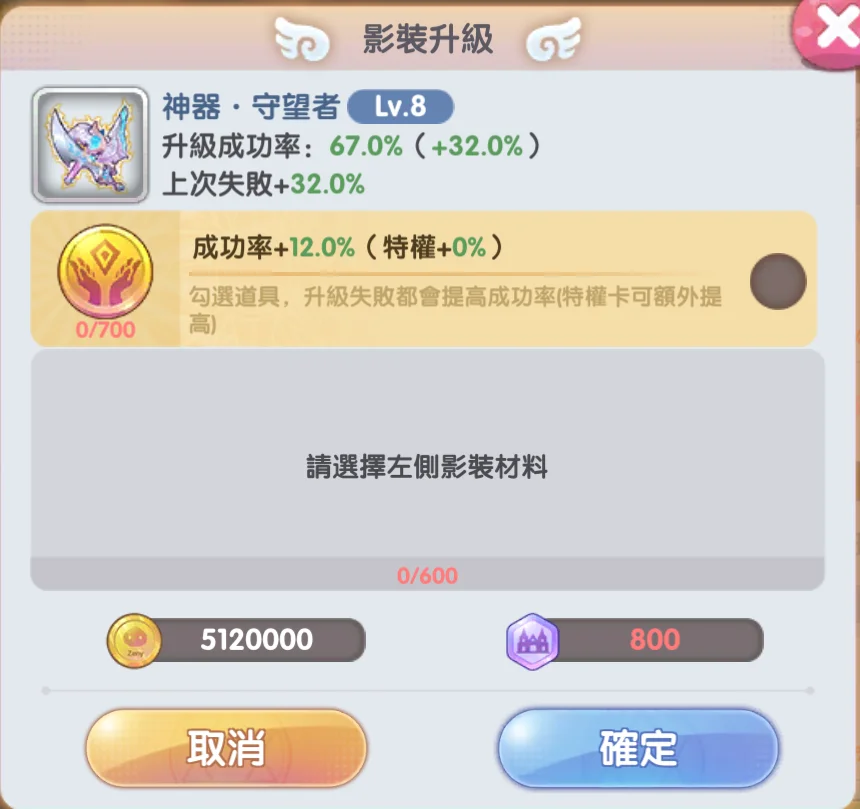Tick the success rate +12.0% item checkbox
The height and width of the screenshot is (809, 860).
pyautogui.click(x=777, y=281)
